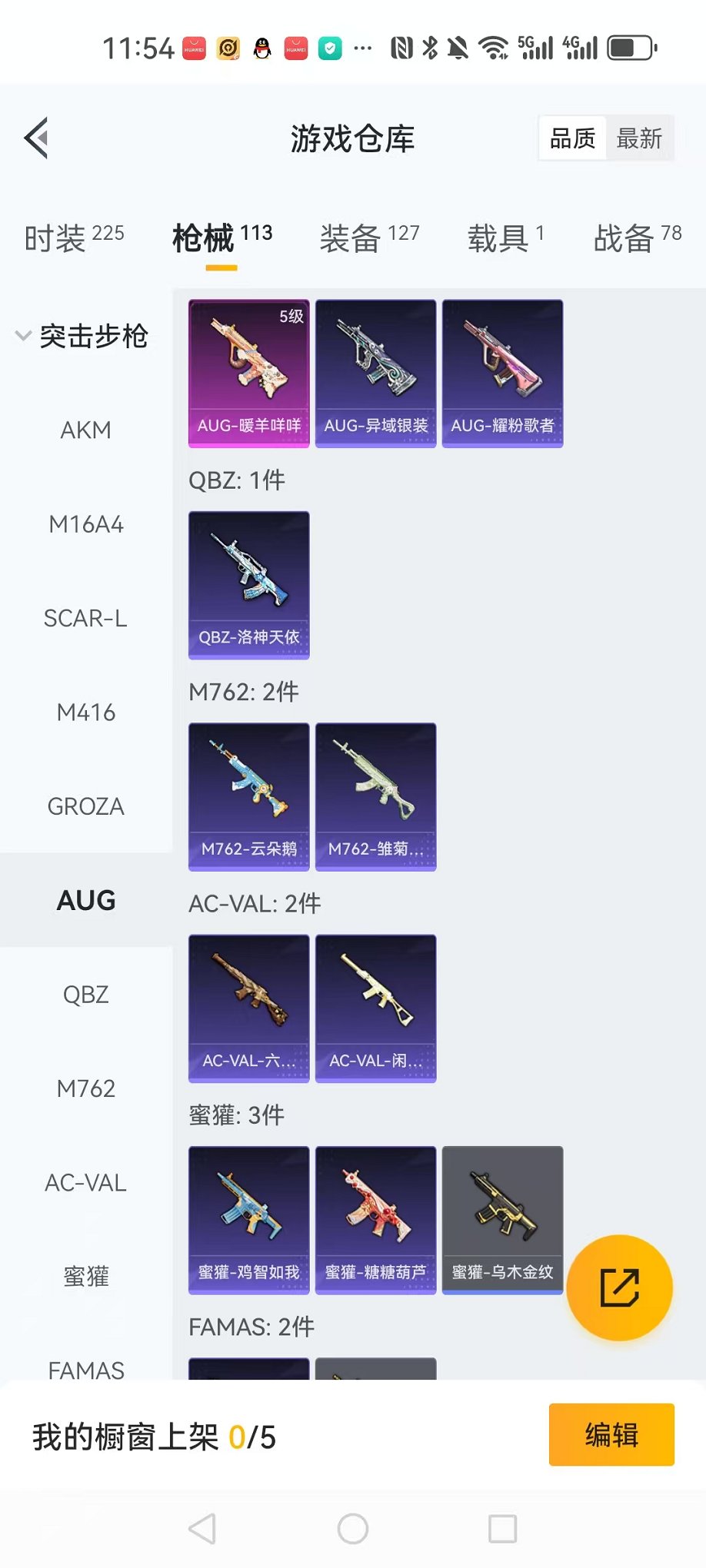Screen dimensions: 706x1568
Task: View the QBZ-洛神天依 skin
Action: point(248,584)
